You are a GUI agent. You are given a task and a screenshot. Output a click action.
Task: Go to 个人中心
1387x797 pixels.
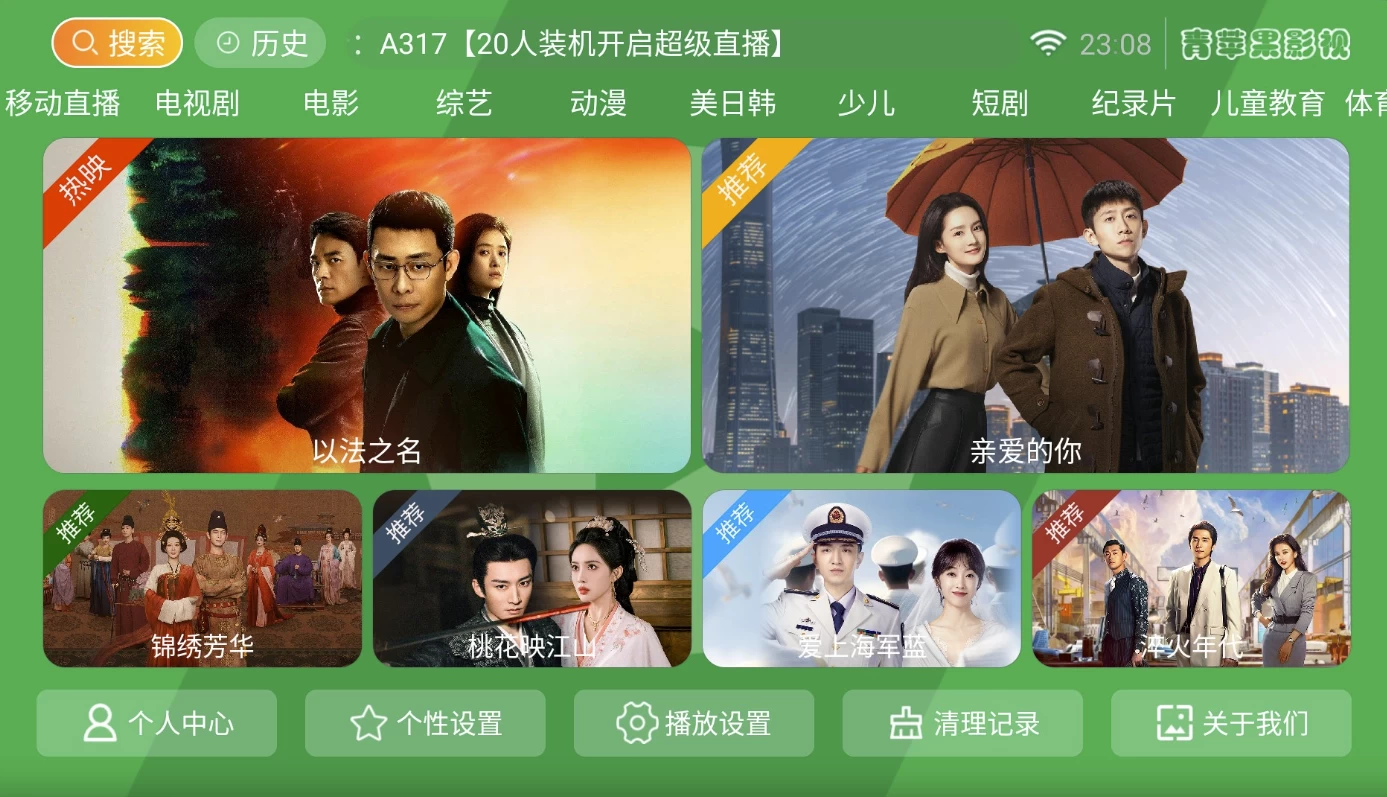[x=157, y=723]
